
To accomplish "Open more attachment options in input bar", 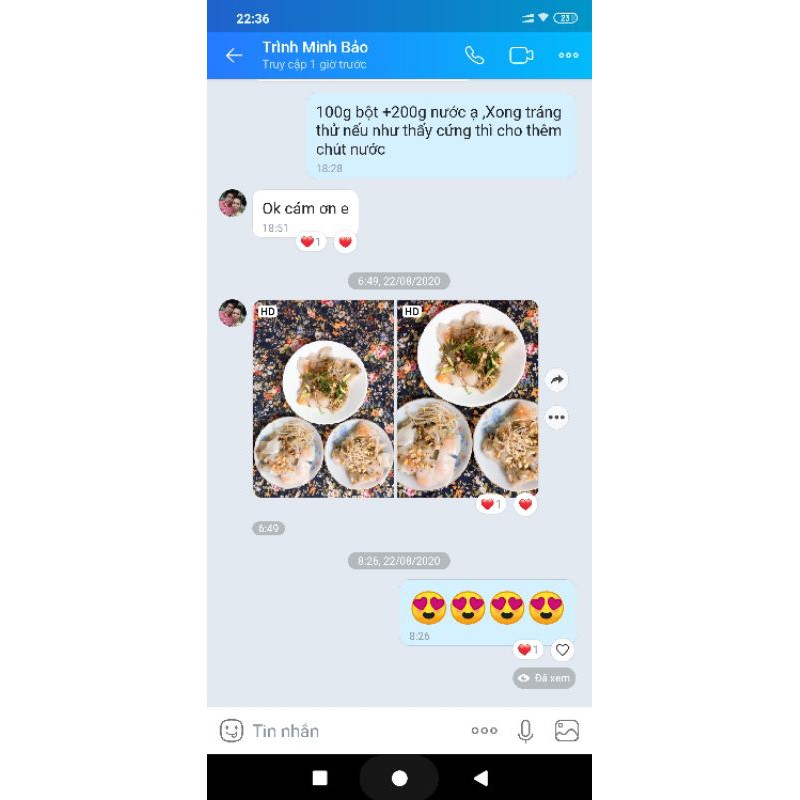I will [484, 731].
